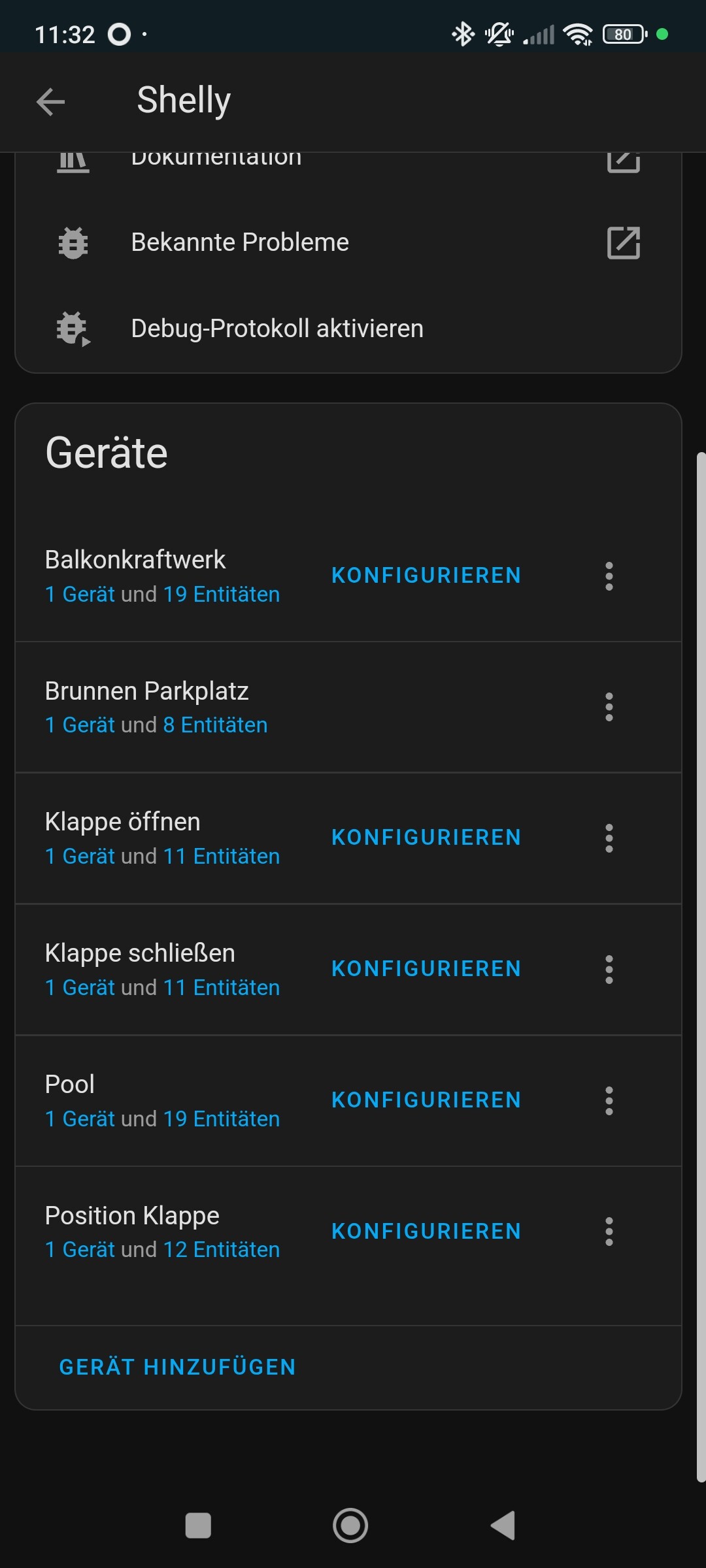
Task: Open the three-dot menu for Position Klappe
Action: (x=609, y=1232)
